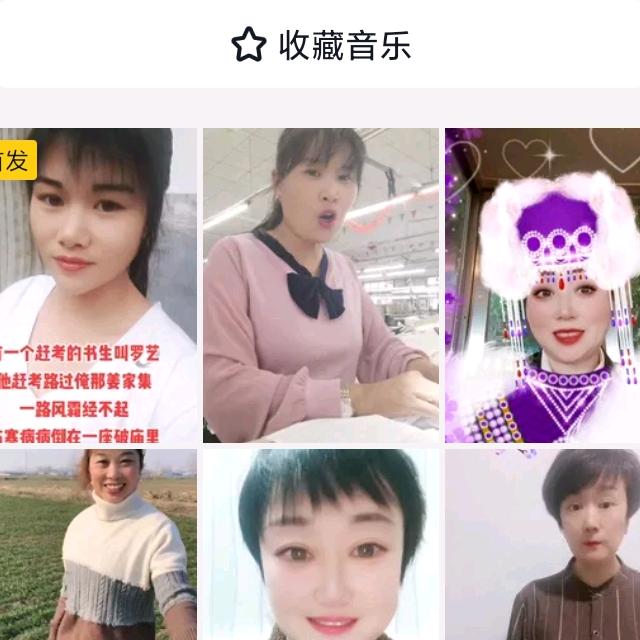Open the video with red lyrics captions
This screenshot has height=640, width=640.
[98, 285]
